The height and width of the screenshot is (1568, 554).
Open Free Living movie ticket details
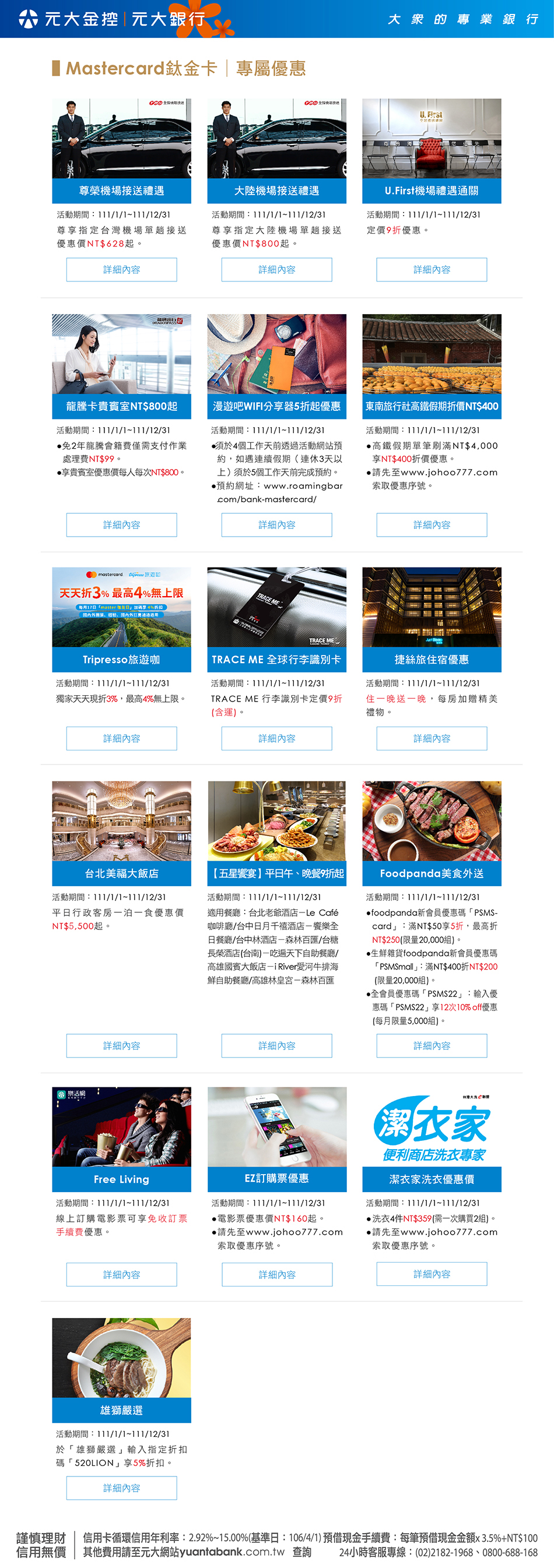click(121, 1274)
